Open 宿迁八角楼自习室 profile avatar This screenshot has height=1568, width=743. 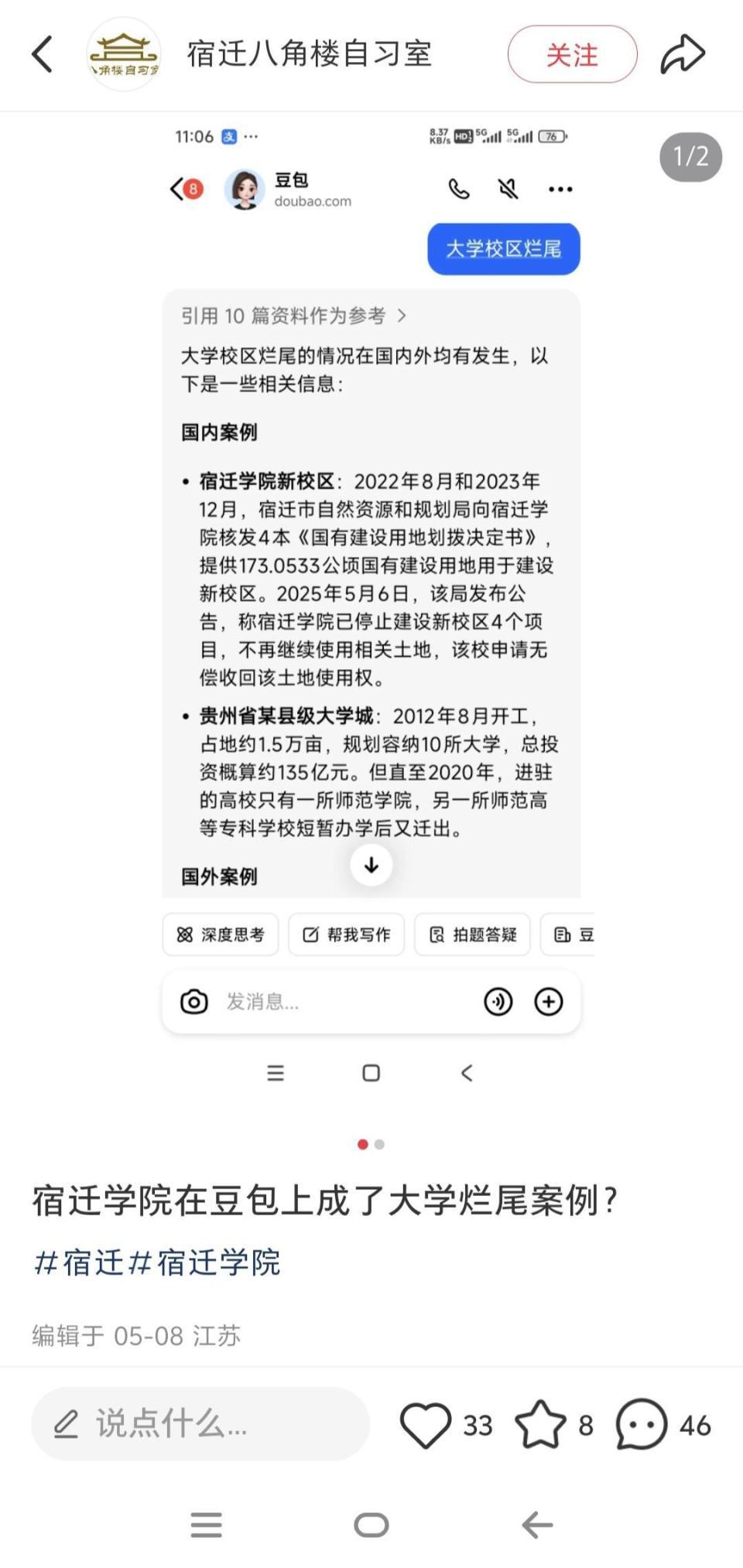(124, 54)
